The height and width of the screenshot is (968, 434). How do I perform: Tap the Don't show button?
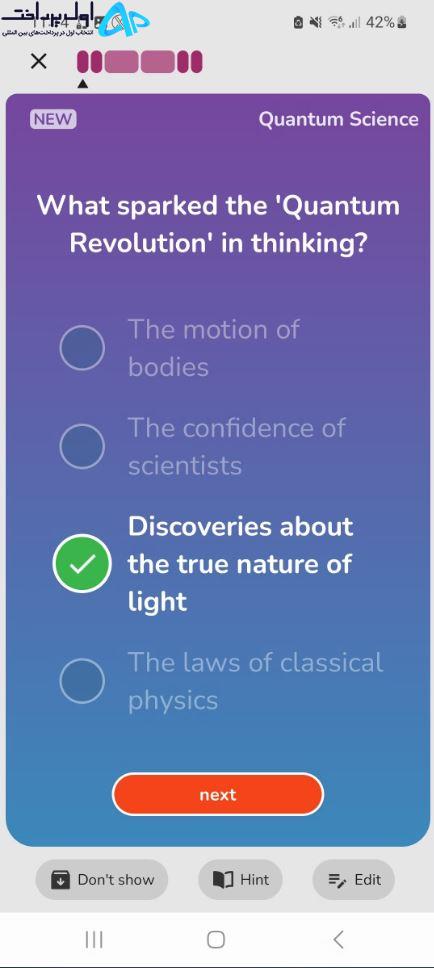coord(102,880)
